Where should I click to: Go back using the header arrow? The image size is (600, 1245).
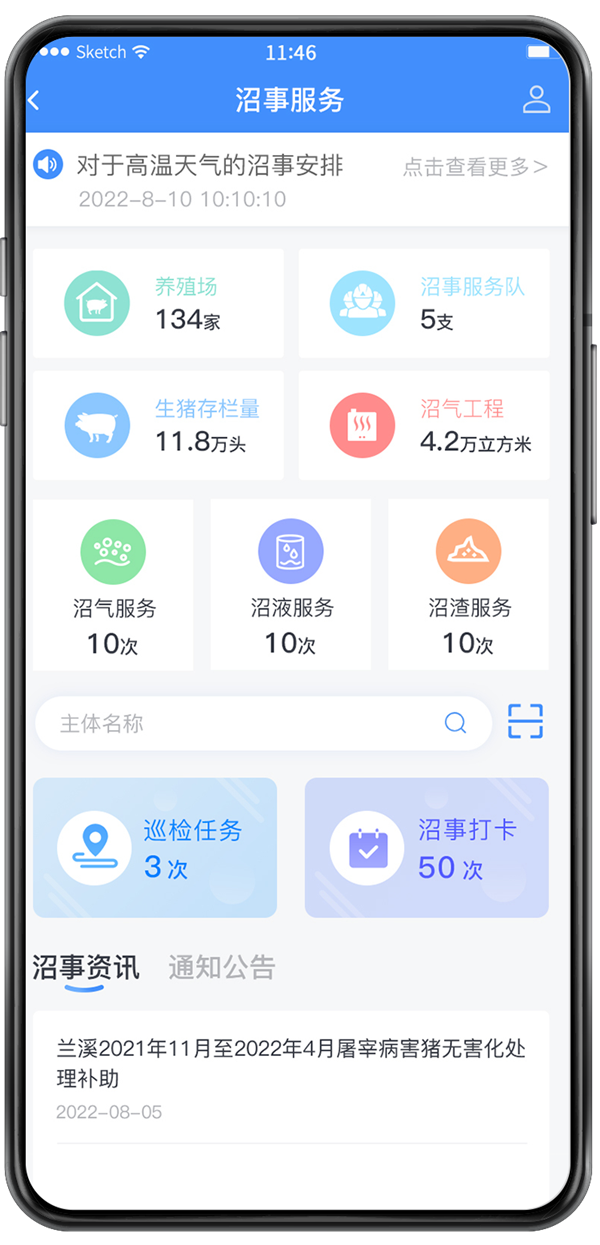[35, 100]
